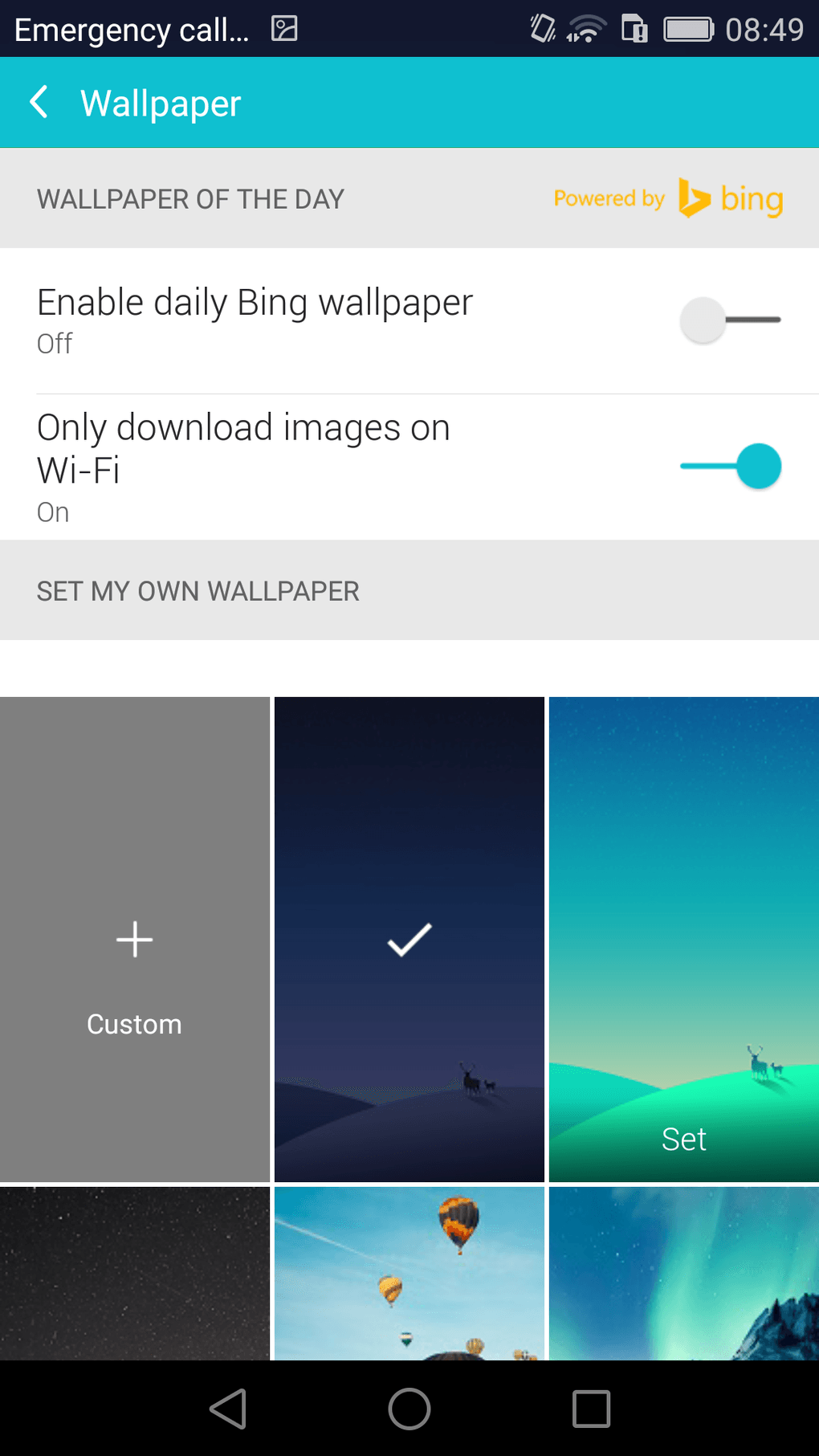This screenshot has height=1456, width=819.
Task: Go back from the Wallpaper screen
Action: (39, 103)
